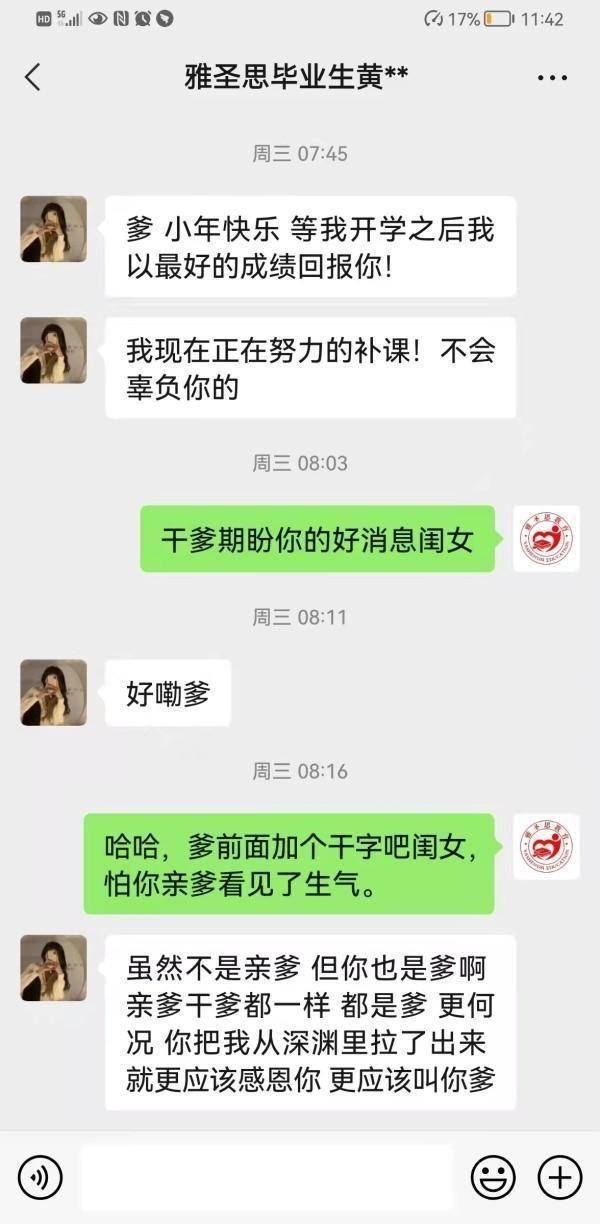Viewport: 600px width, 1224px height.
Task: Open sender avatar beside 干爹期盼你的好消息
Action: pos(546,539)
